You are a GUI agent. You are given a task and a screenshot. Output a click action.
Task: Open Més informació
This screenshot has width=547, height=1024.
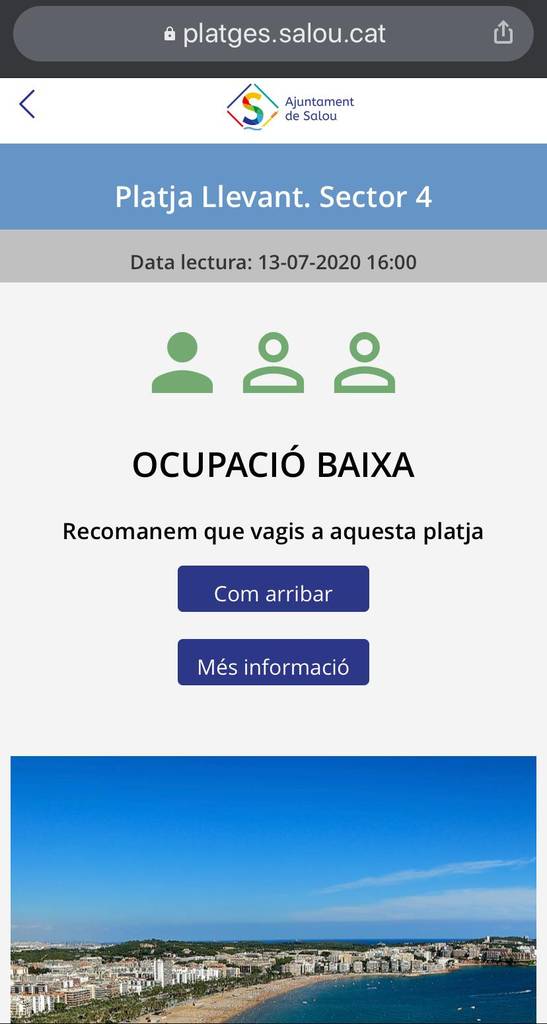(x=274, y=662)
